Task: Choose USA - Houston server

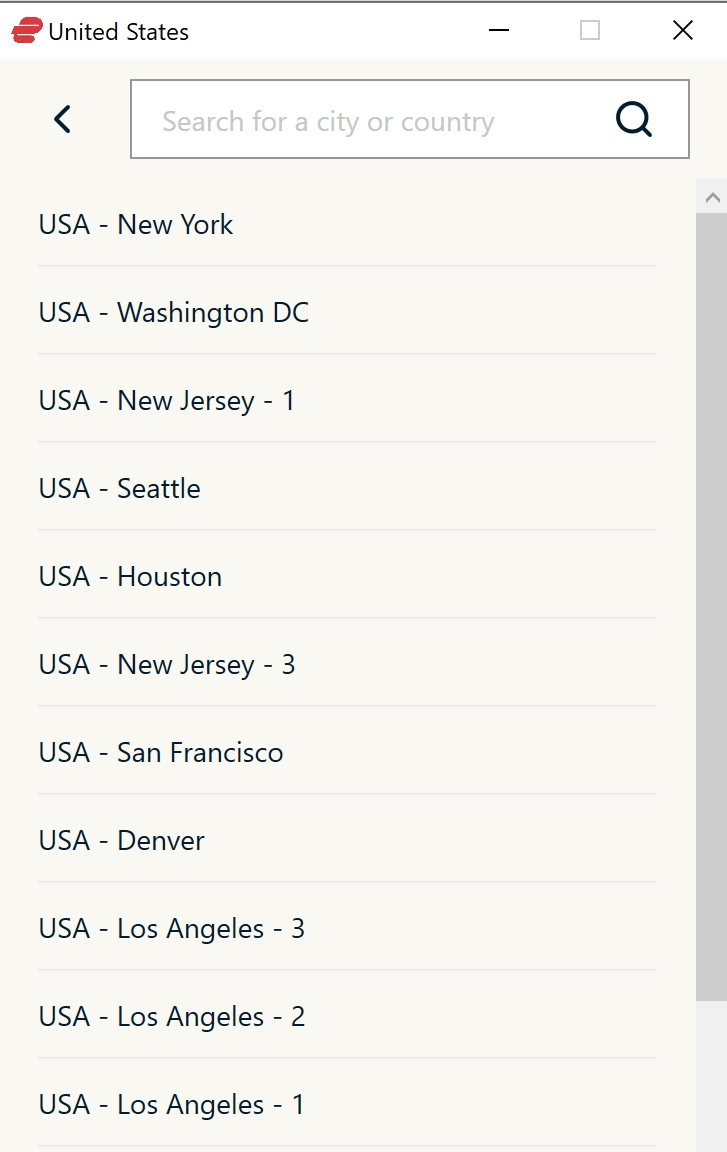Action: coord(129,576)
